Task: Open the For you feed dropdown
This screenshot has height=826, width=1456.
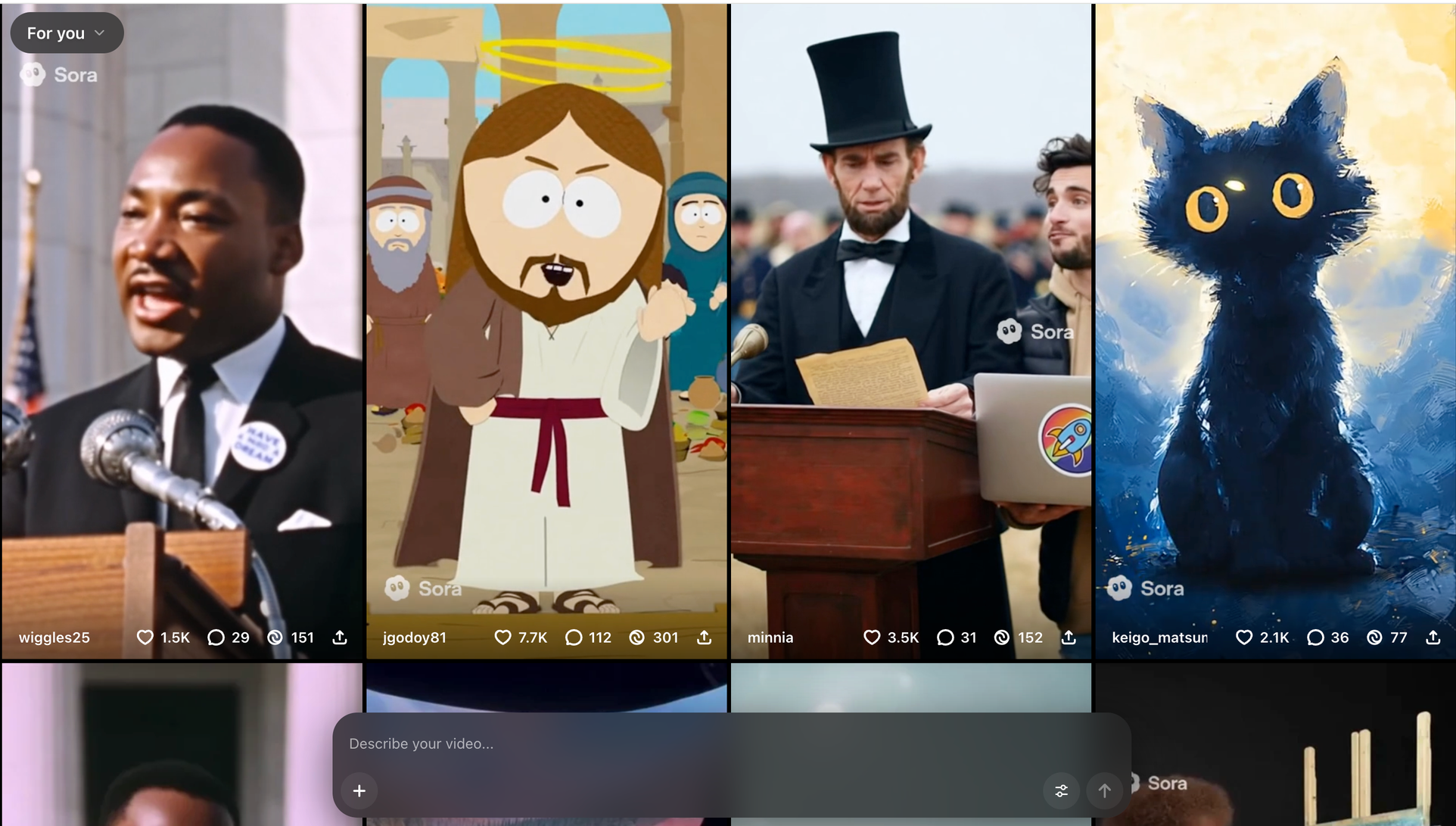Action: (x=67, y=33)
